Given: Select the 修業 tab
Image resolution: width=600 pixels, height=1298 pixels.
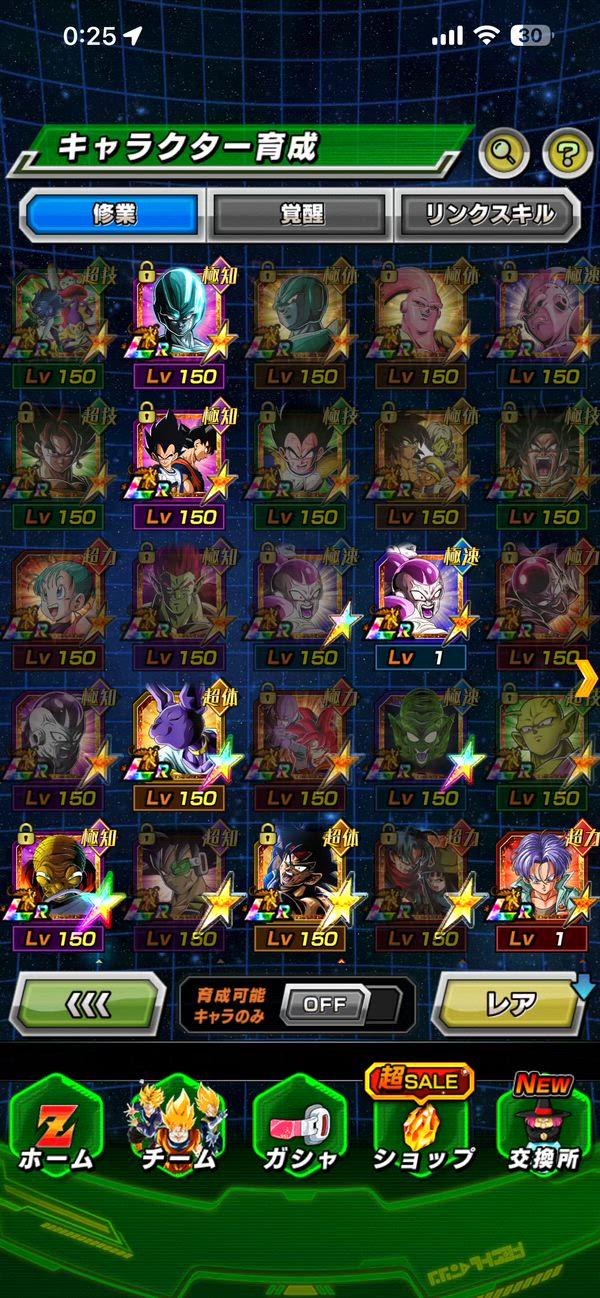Looking at the screenshot, I should [x=113, y=214].
